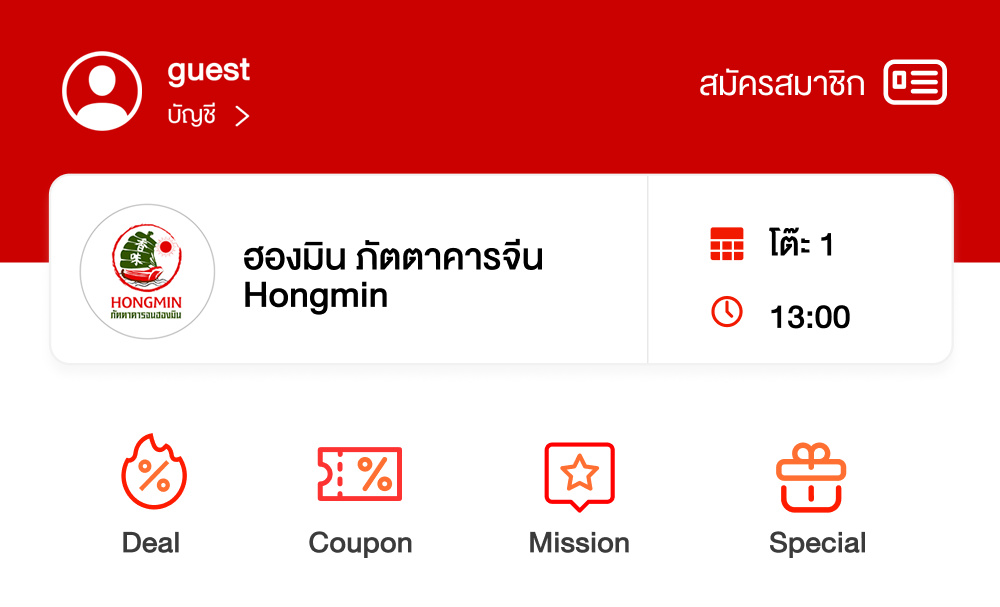This screenshot has width=1000, height=607.
Task: Open the Deal shortcut
Action: click(x=153, y=497)
